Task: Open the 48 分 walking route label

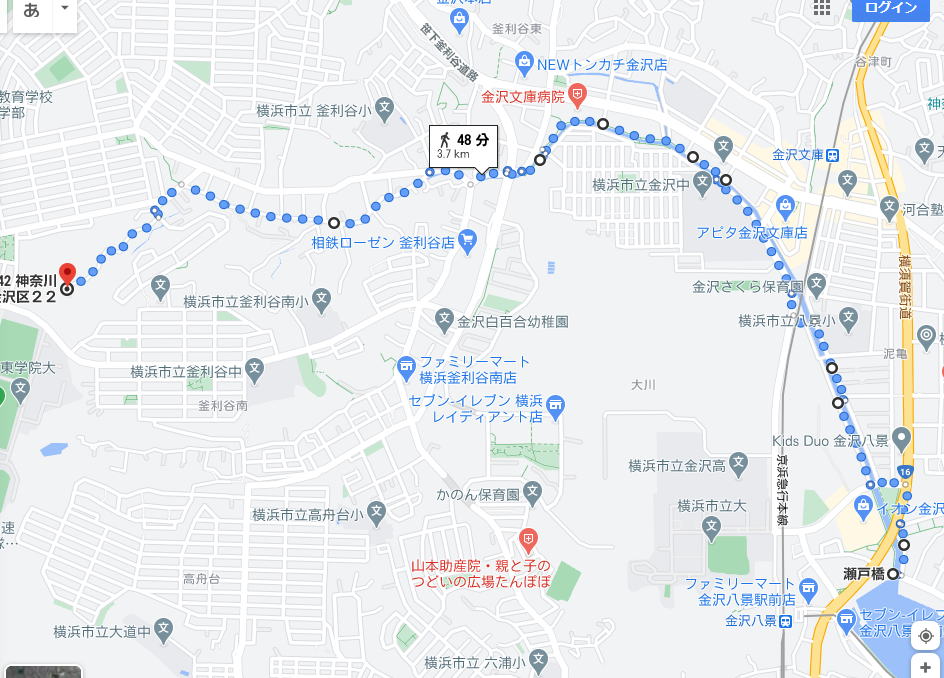Action: point(463,146)
